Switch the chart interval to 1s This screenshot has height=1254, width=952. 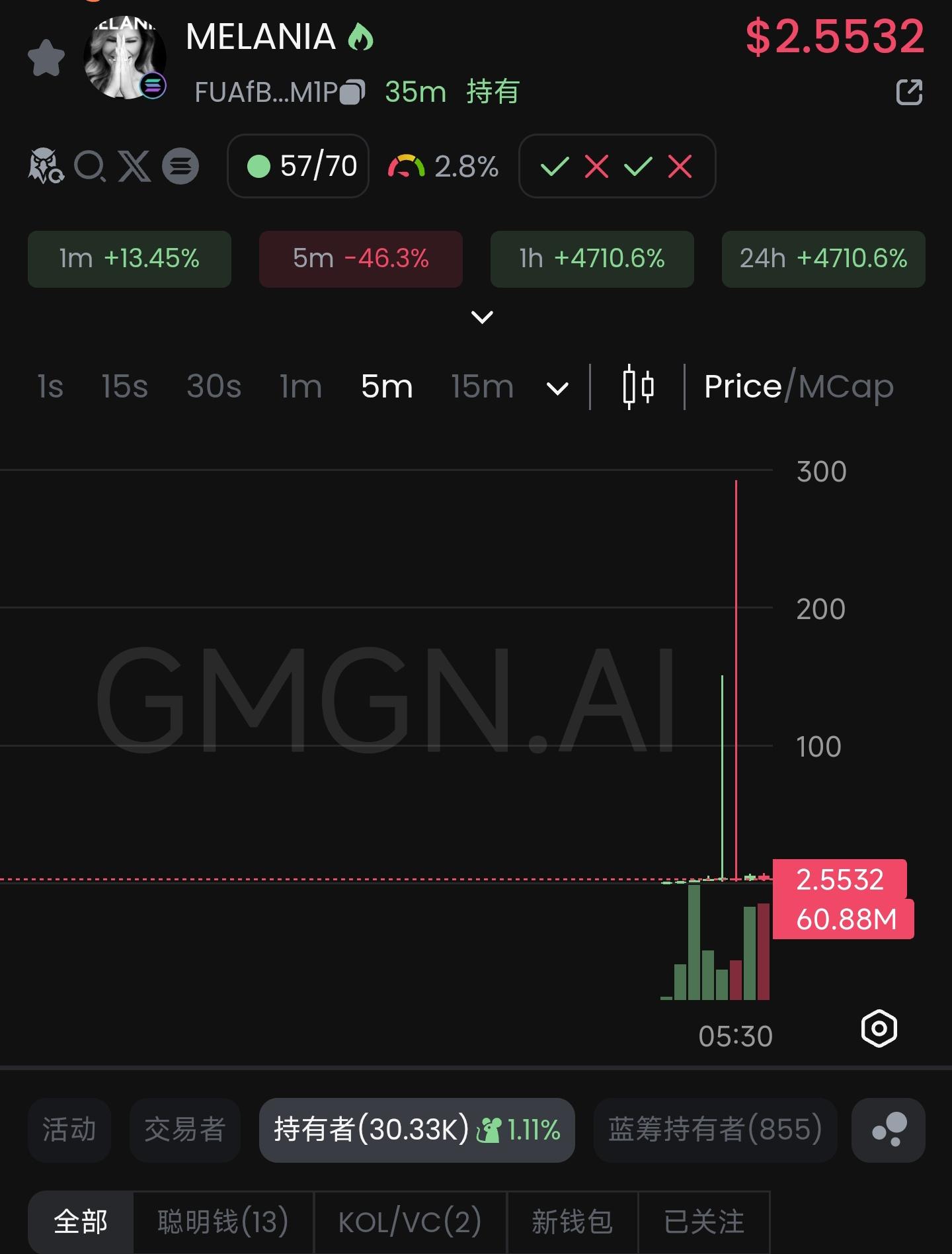50,386
